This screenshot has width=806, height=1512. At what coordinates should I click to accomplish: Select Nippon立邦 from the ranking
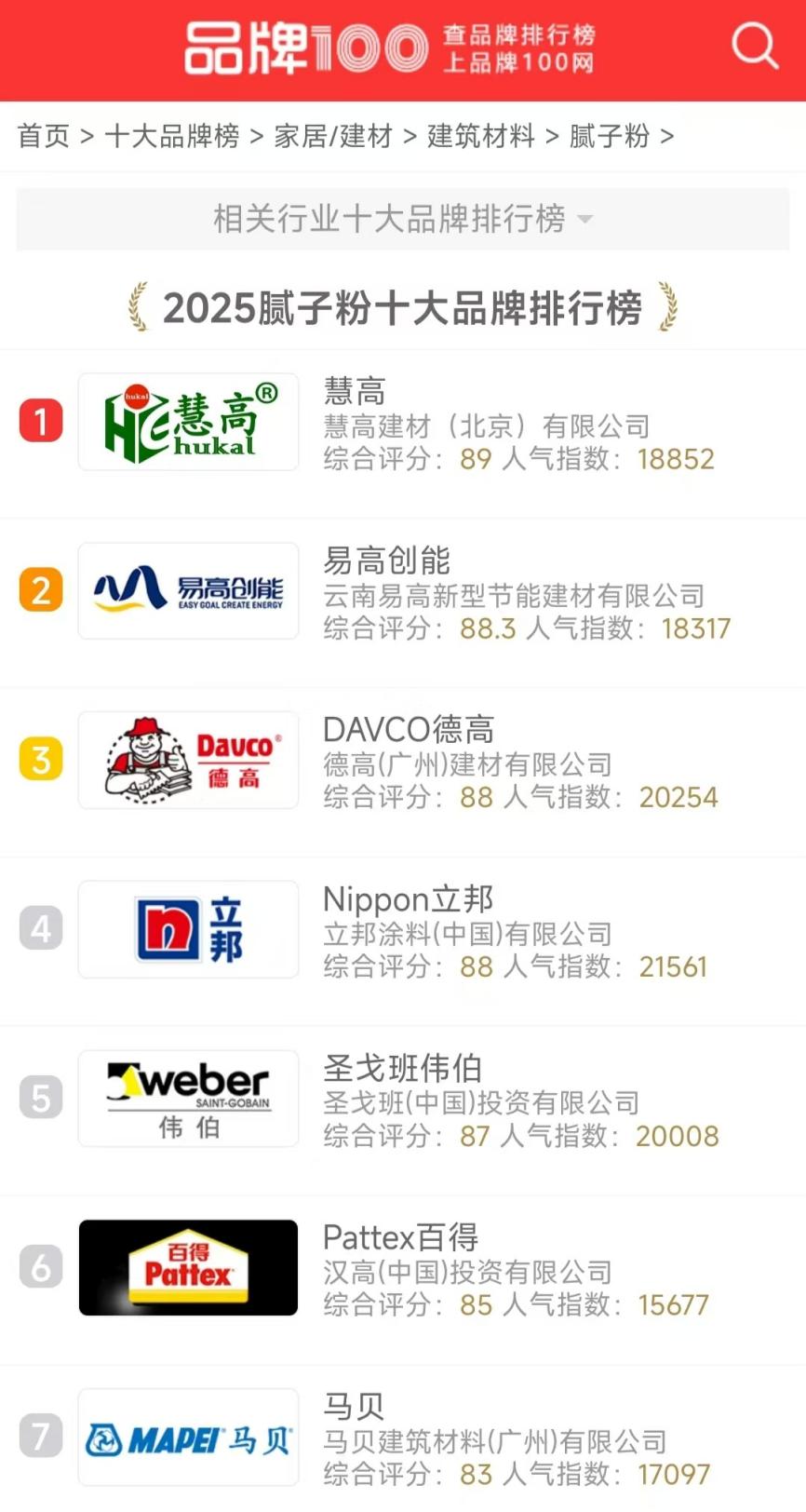point(408,899)
